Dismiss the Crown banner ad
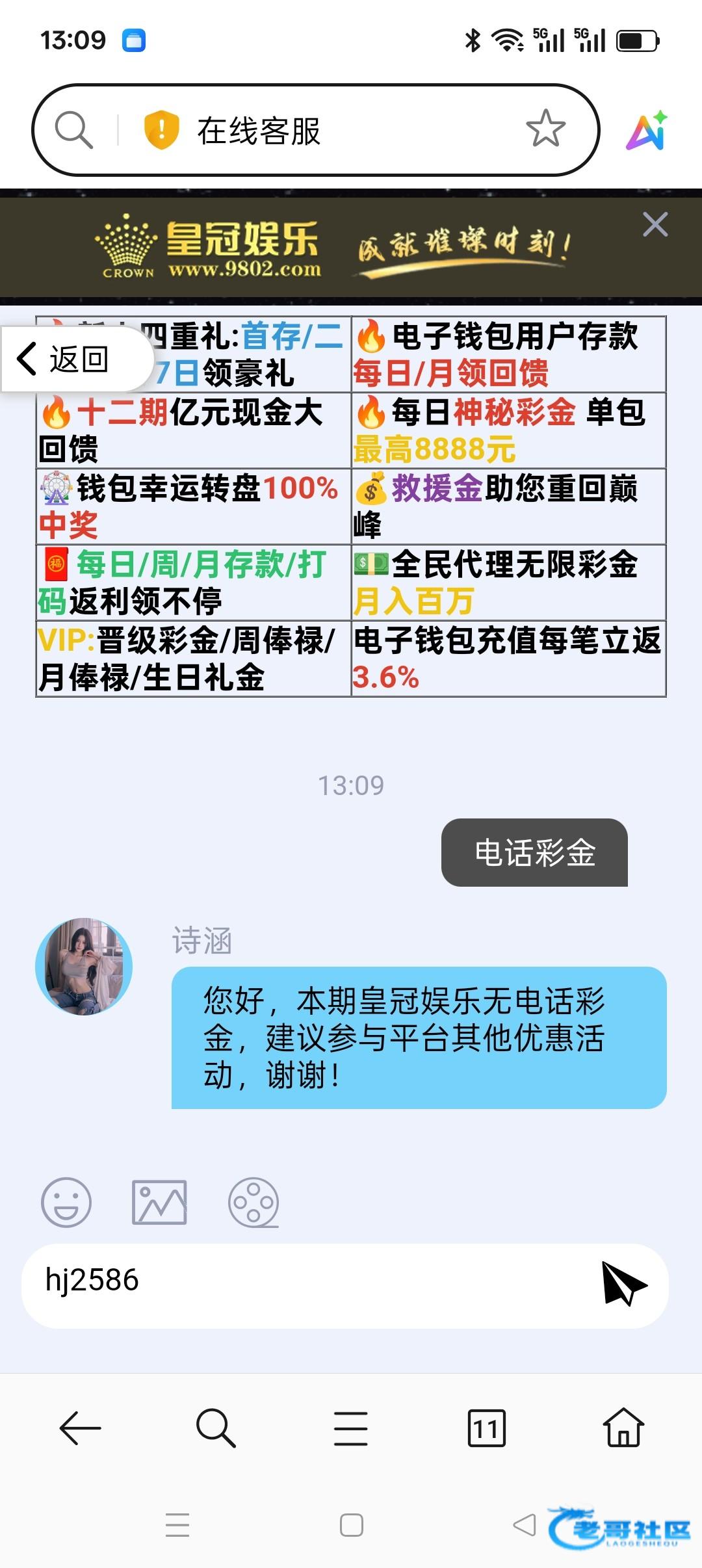The height and width of the screenshot is (1568, 702). (x=655, y=225)
